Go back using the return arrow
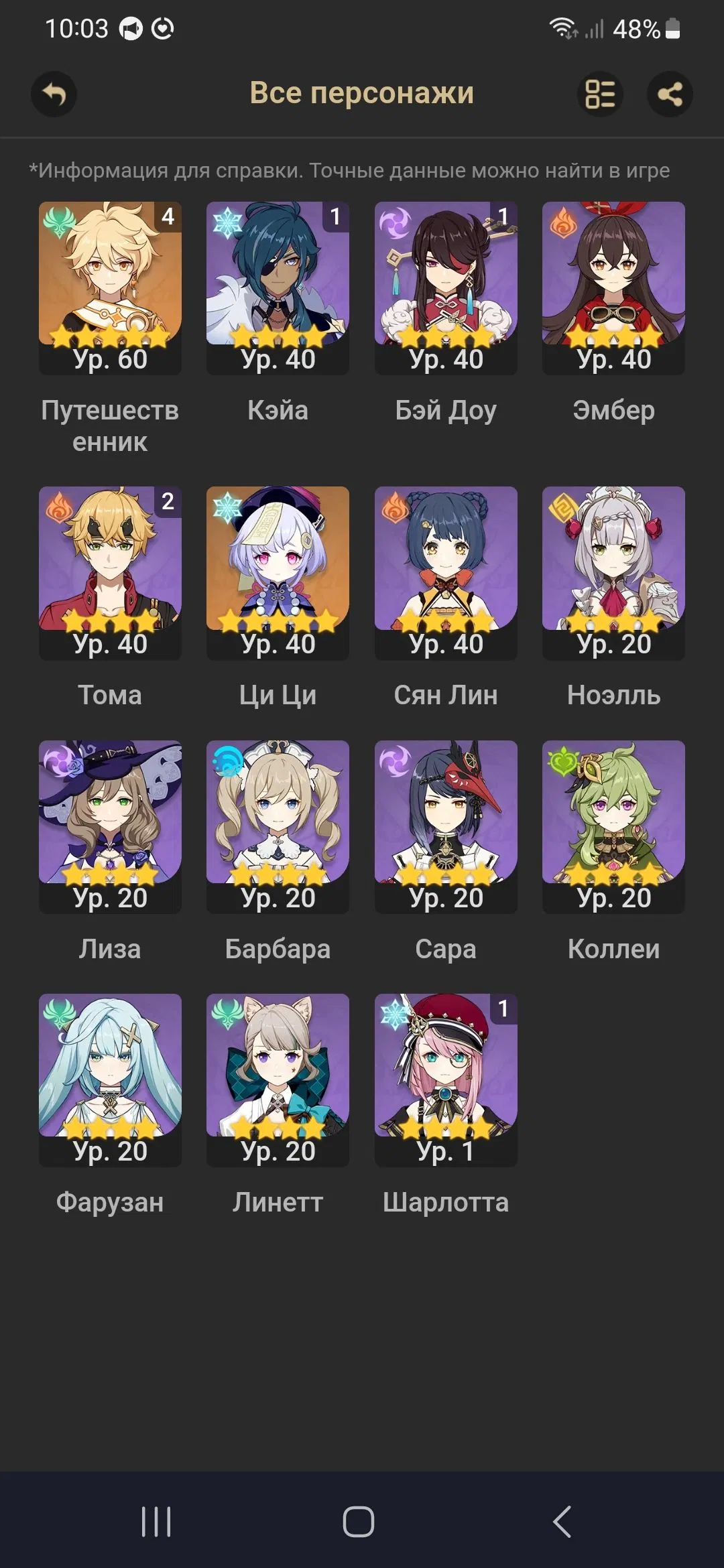Viewport: 724px width, 1568px height. click(x=54, y=94)
